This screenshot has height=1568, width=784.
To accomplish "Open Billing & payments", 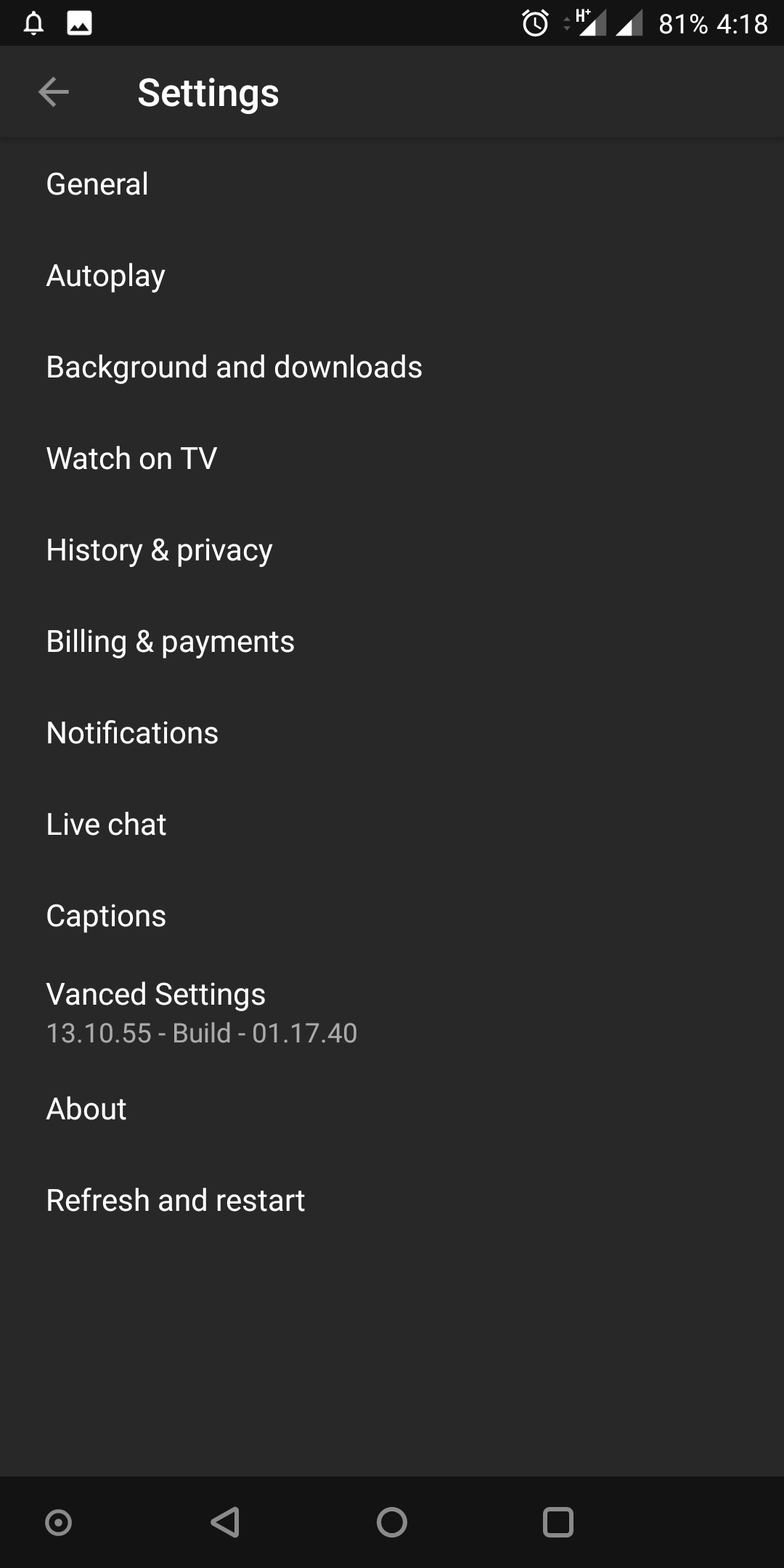I will click(x=392, y=641).
